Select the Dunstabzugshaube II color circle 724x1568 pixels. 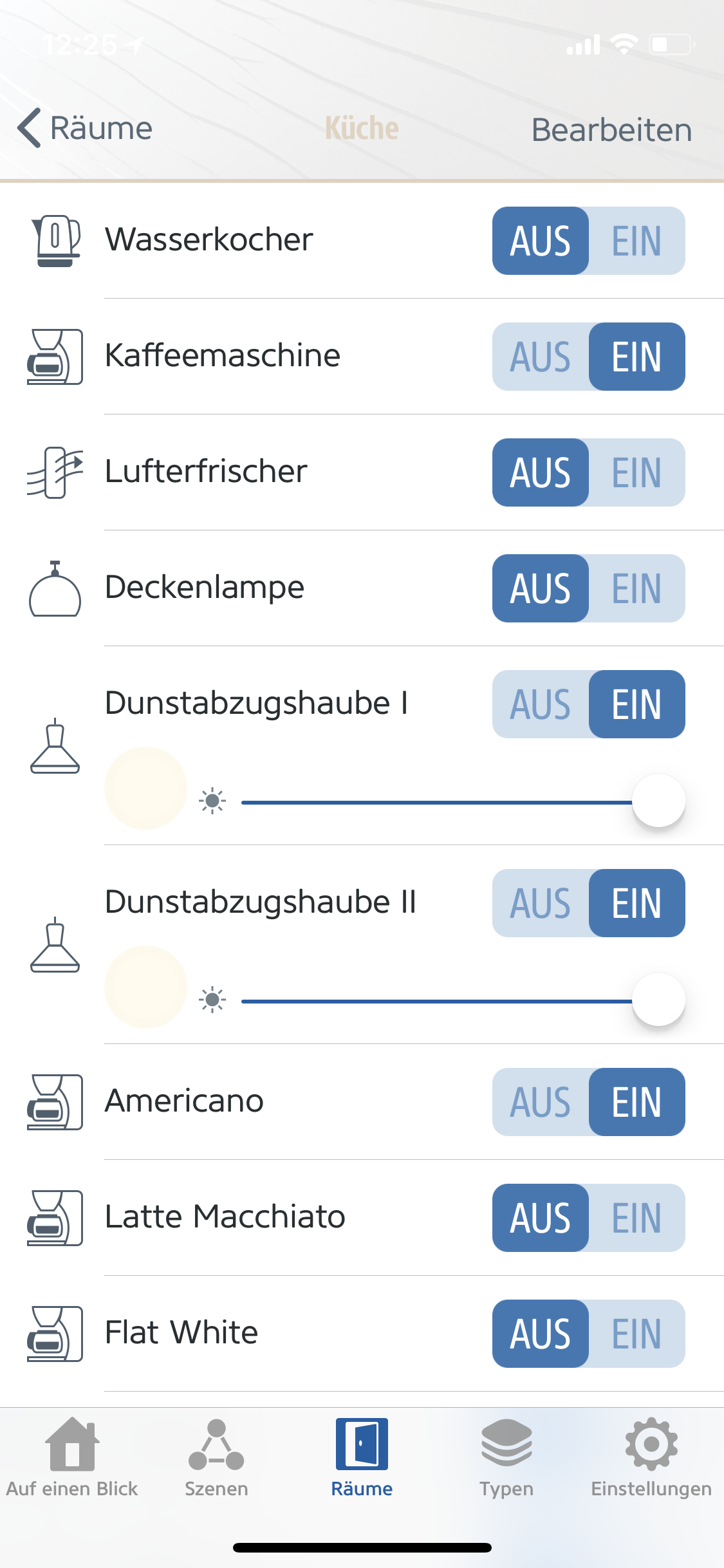[x=146, y=987]
